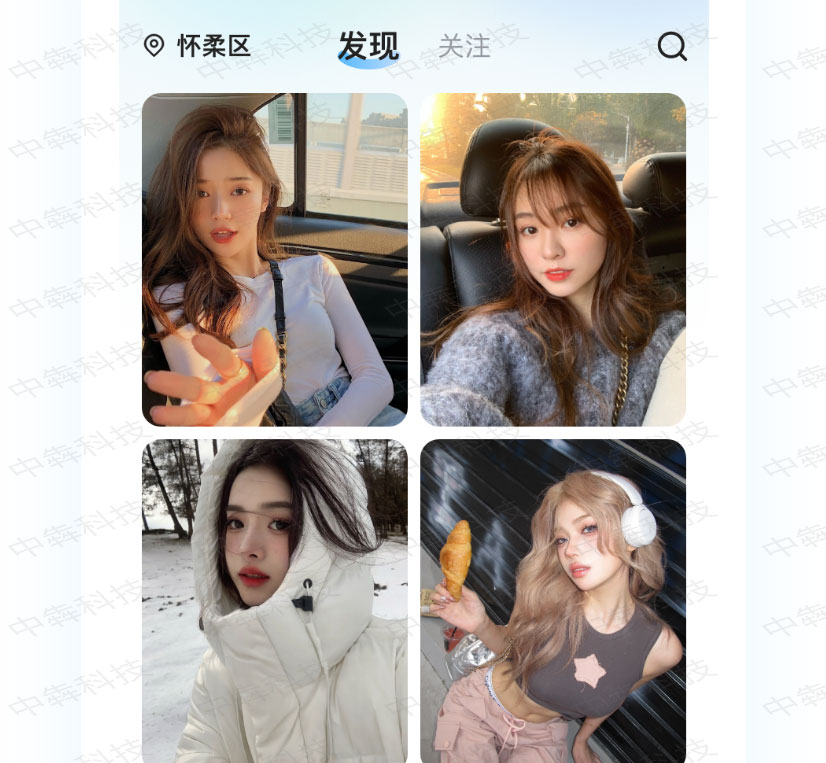
Task: Open the search magnifier icon
Action: [x=672, y=46]
